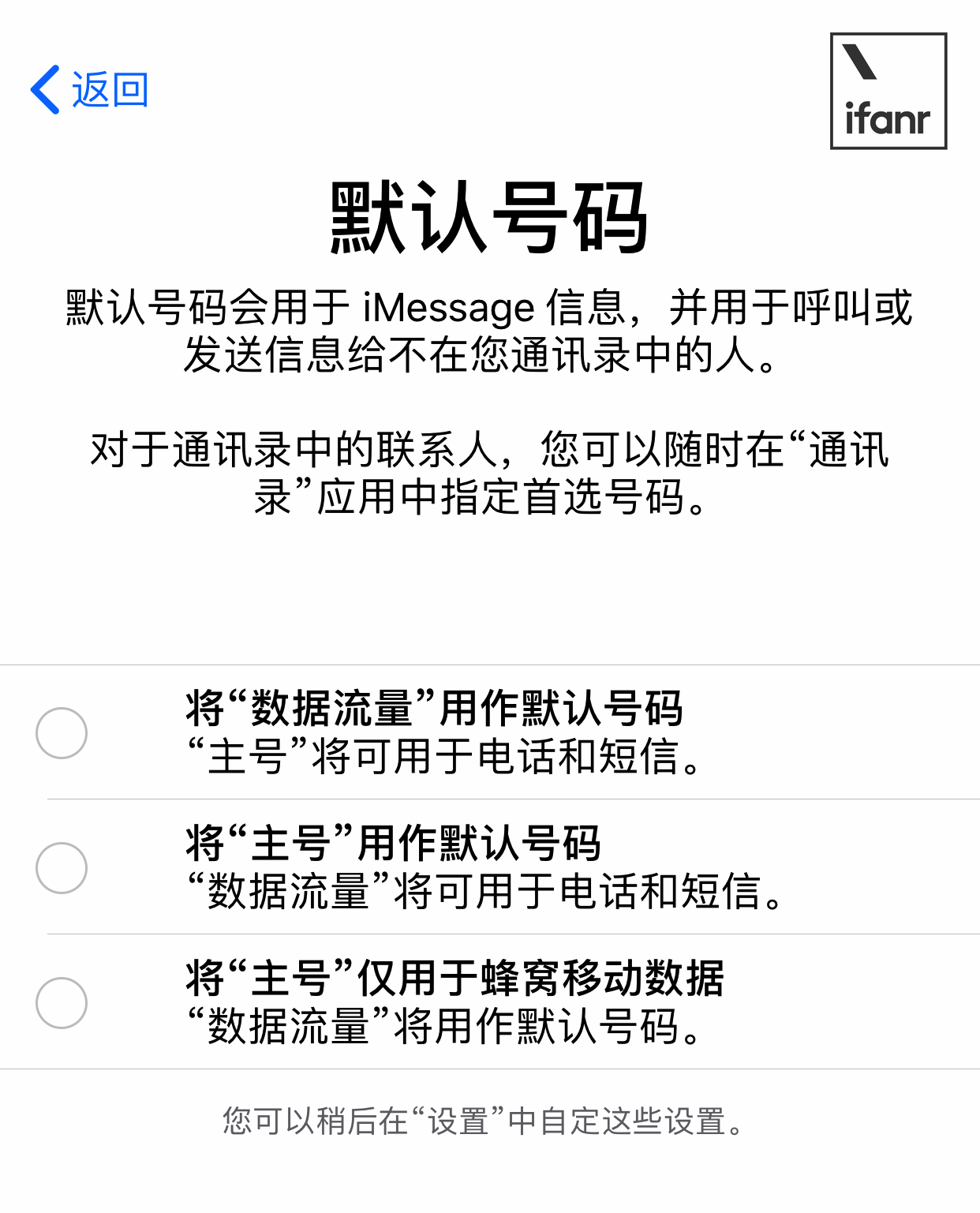Select the radio circle for 主号仅用于蜂窝移动数据
The height and width of the screenshot is (1213, 980).
(62, 1002)
